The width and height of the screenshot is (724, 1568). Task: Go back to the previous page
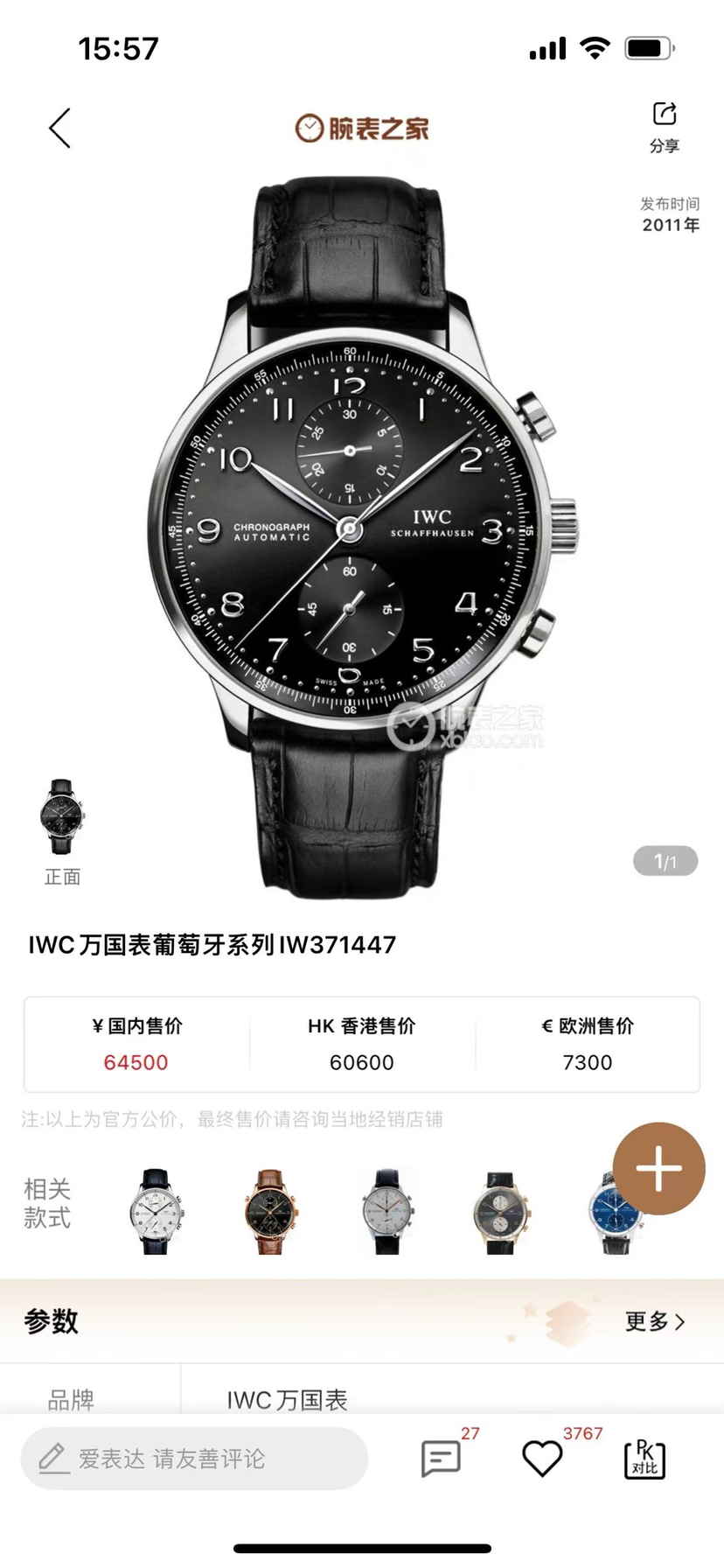pos(59,129)
